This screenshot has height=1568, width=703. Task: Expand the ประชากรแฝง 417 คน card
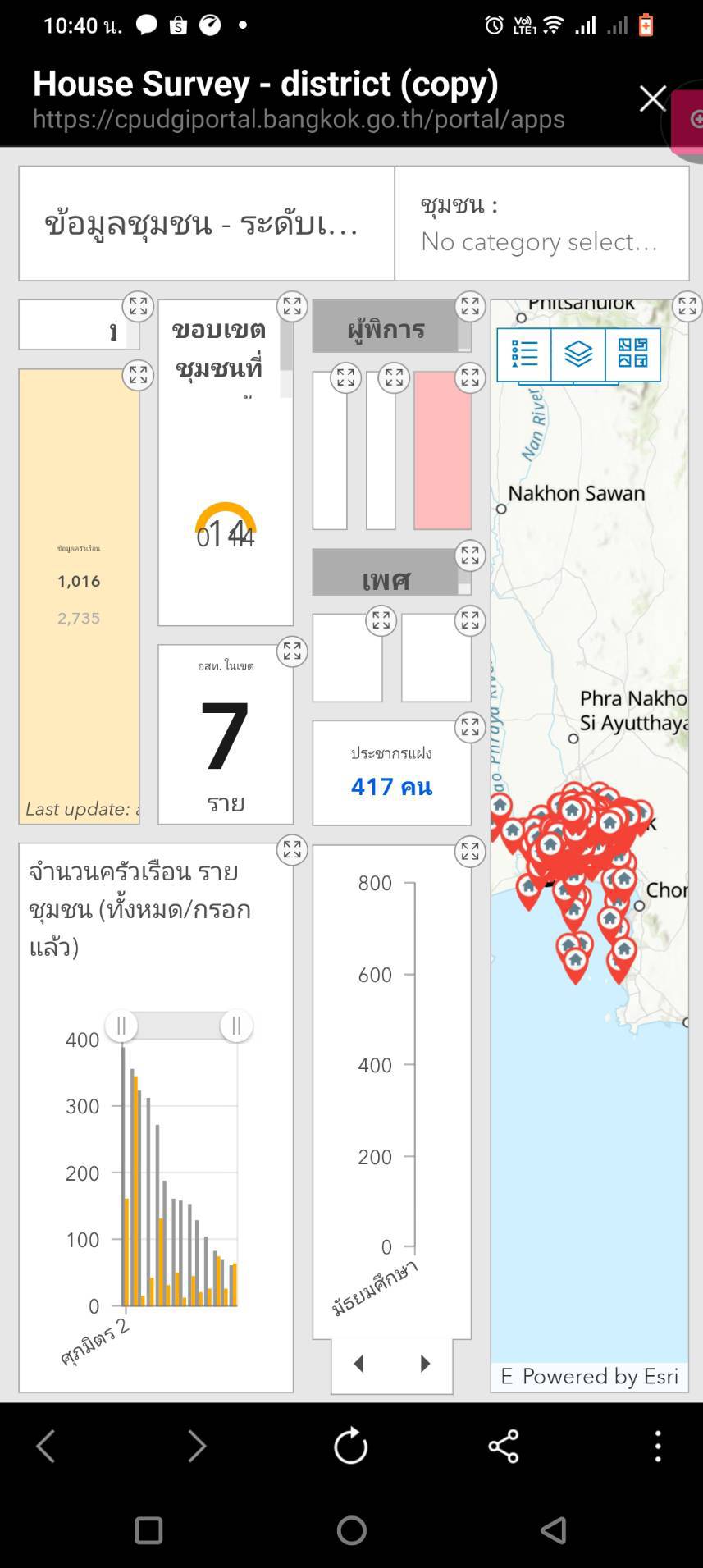click(470, 728)
